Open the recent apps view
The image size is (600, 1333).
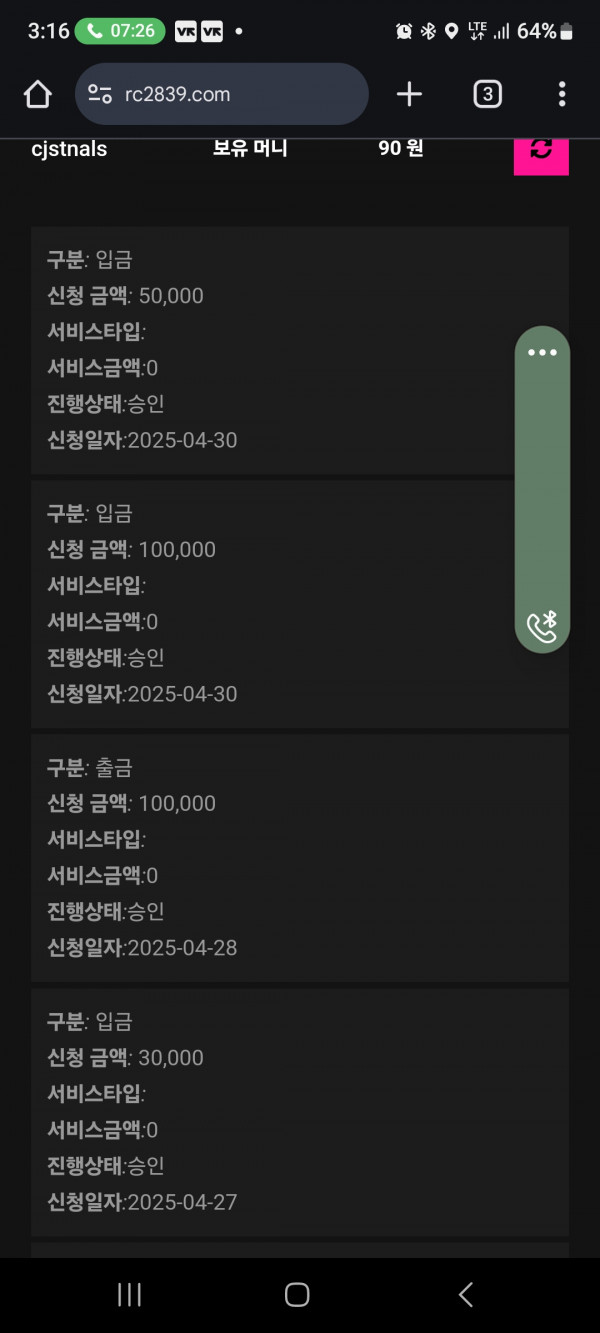tap(129, 1295)
